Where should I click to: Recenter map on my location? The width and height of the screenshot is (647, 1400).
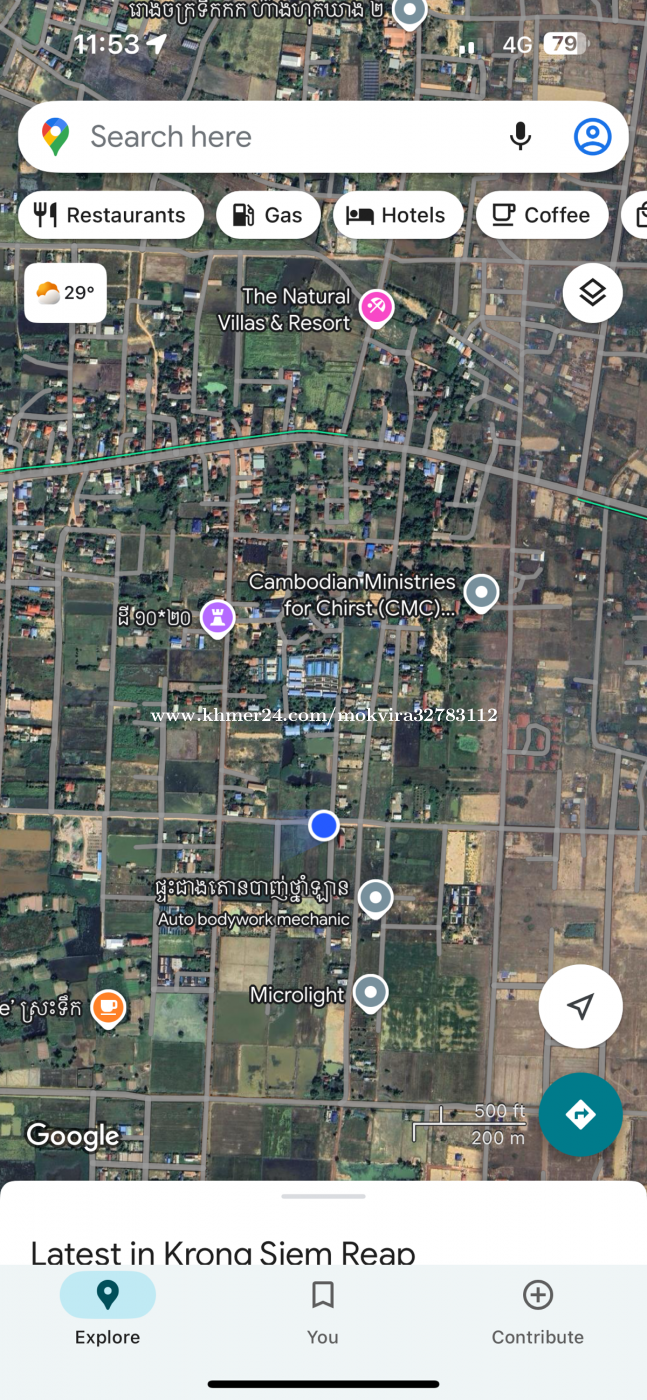point(580,1006)
